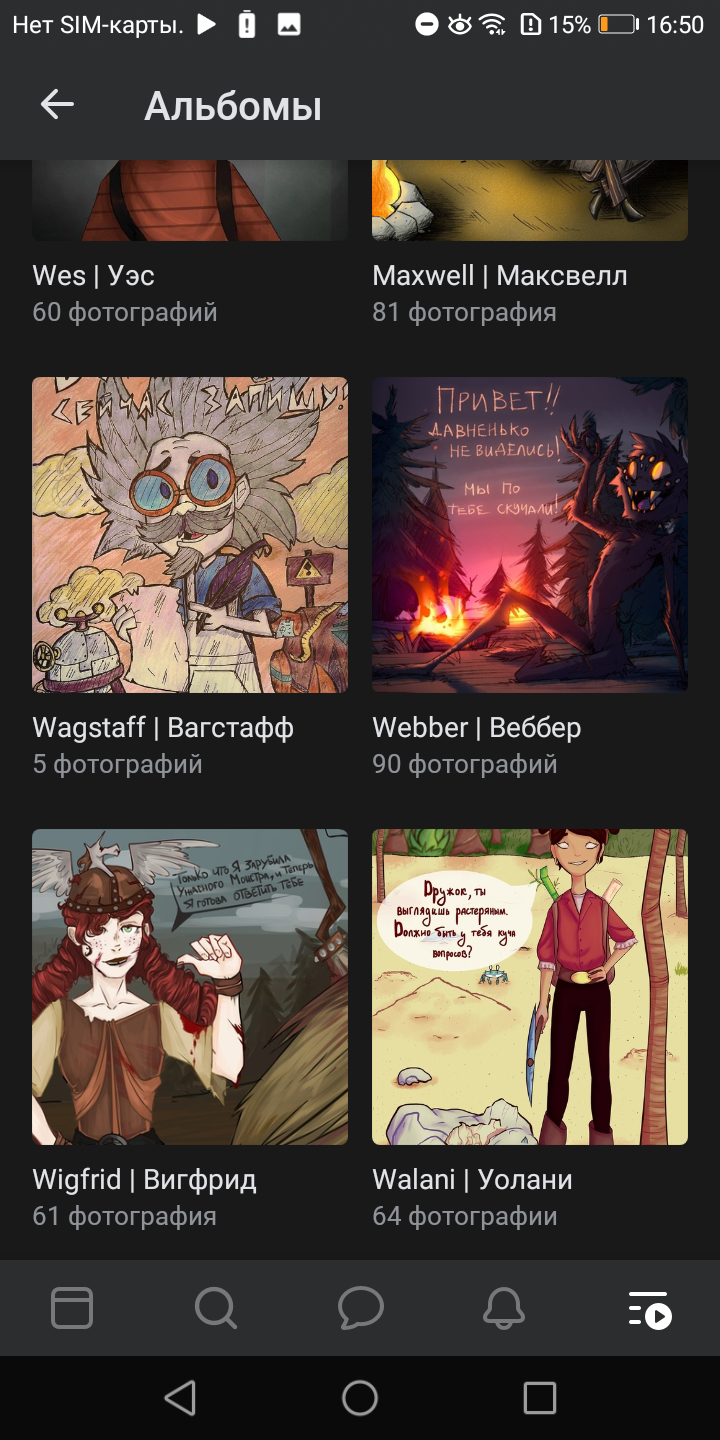Viewport: 720px width, 1440px height.
Task: Tap the system home button
Action: [360, 1397]
